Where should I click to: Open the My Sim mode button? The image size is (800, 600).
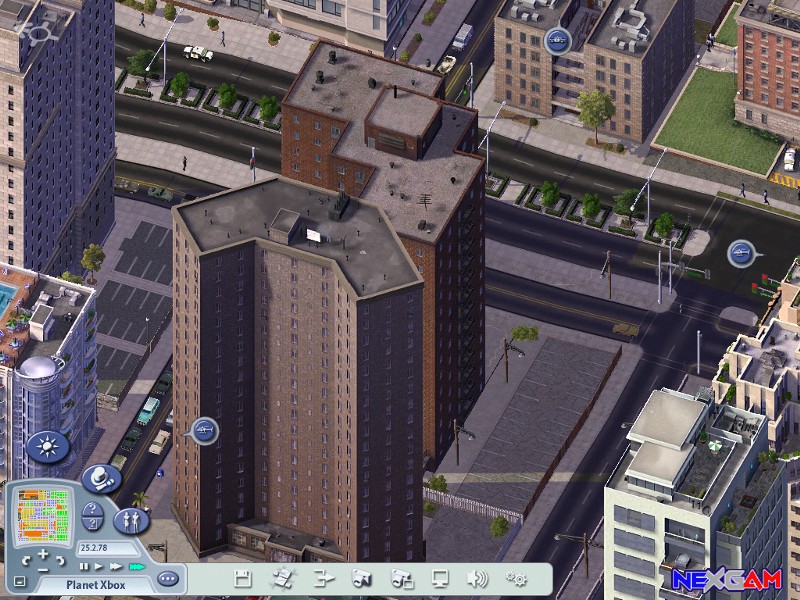[x=131, y=520]
